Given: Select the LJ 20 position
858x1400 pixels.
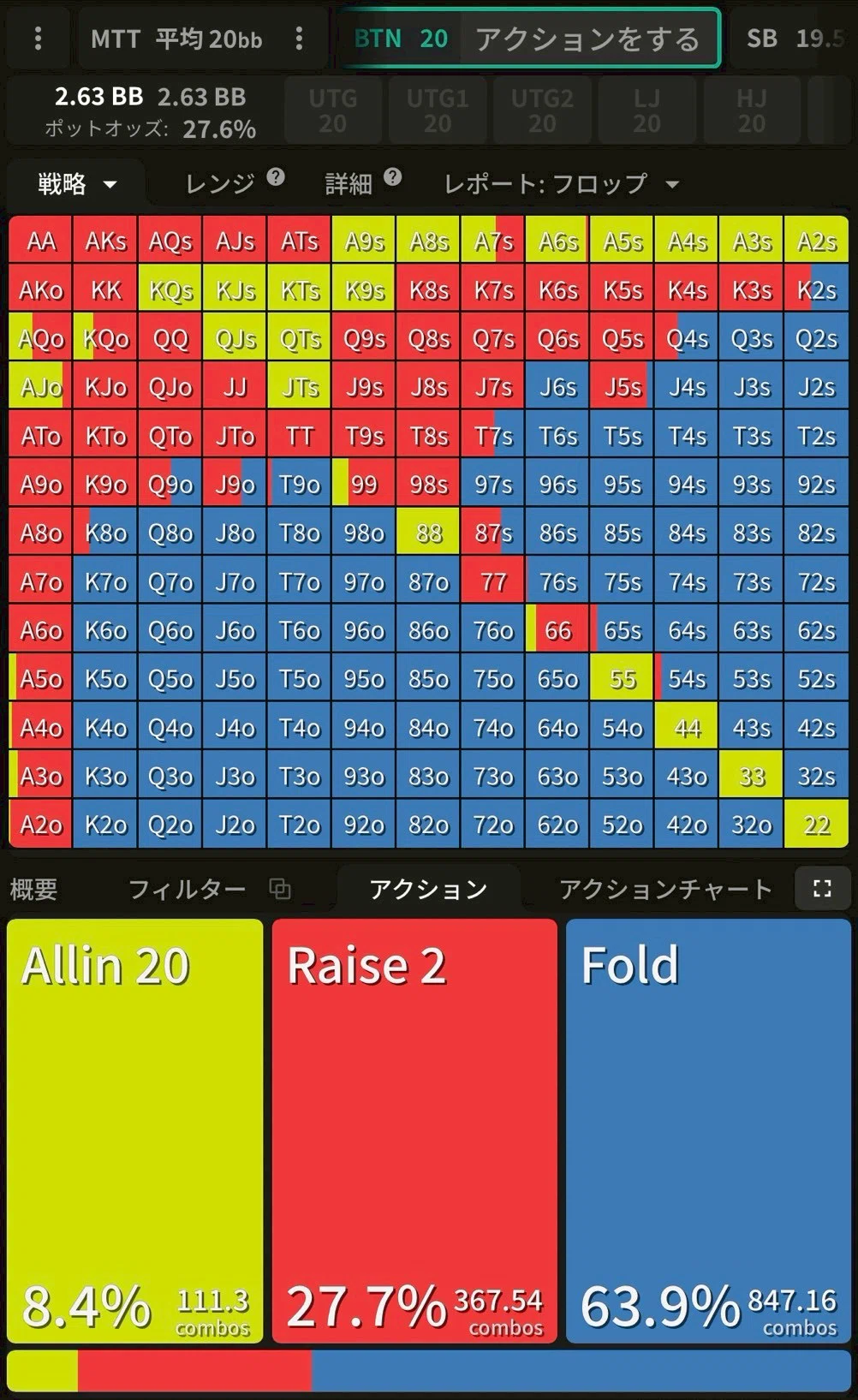Looking at the screenshot, I should 646,110.
